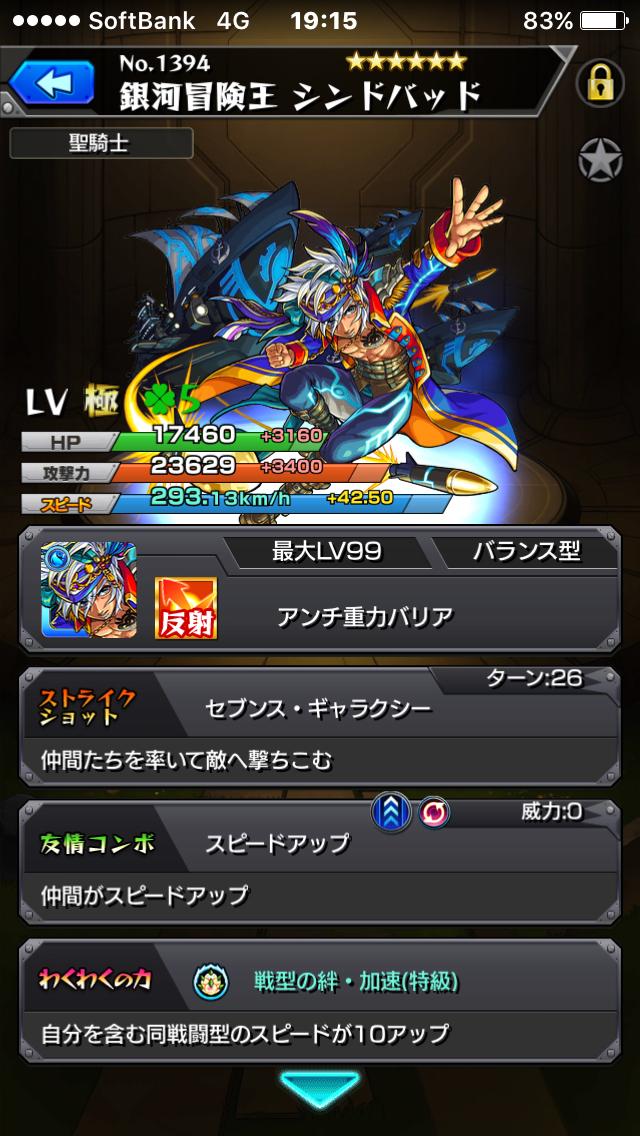This screenshot has width=640, height=1136.
Task: Open the 聖騎士 title label
Action: click(101, 143)
